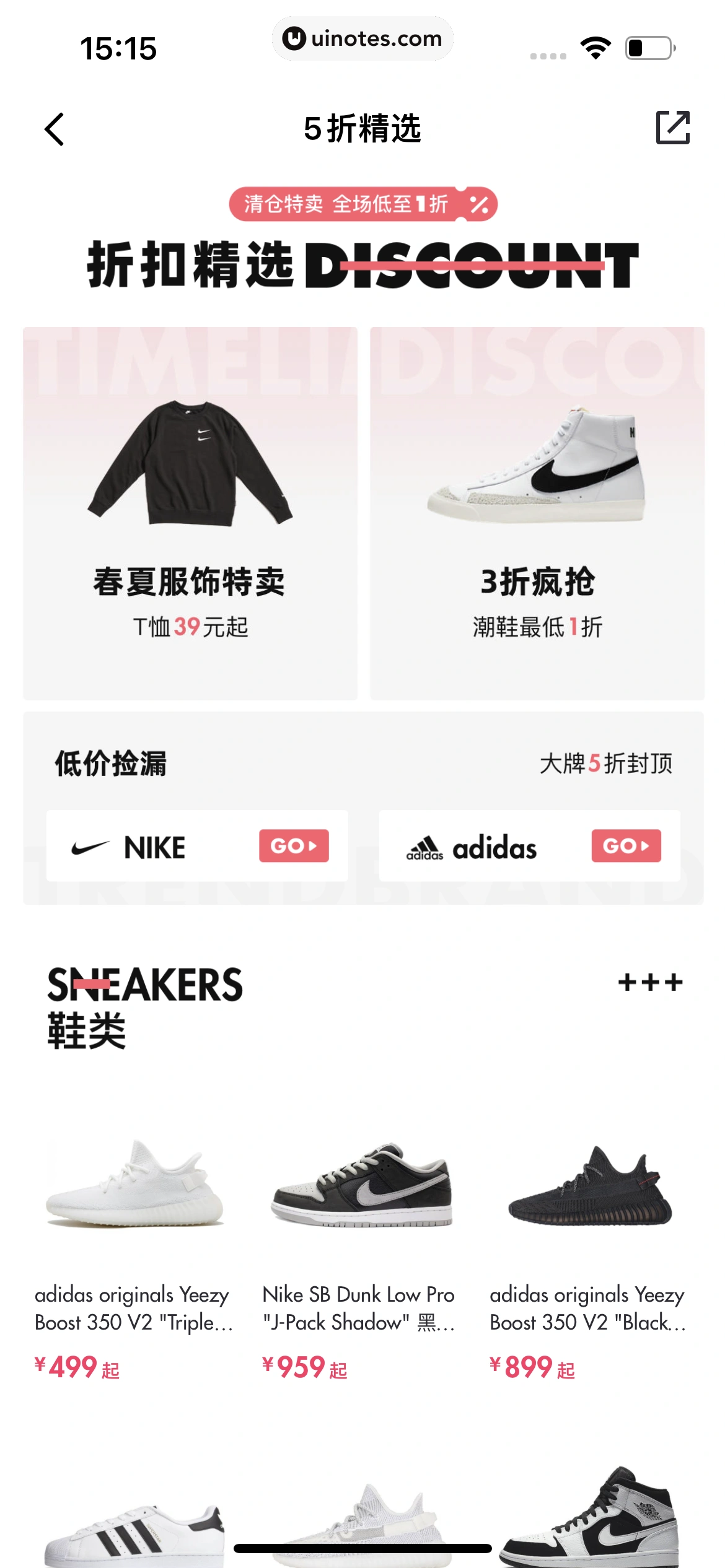Tap the uinotes.com pill in status bar
This screenshot has width=725, height=1568.
click(x=362, y=38)
